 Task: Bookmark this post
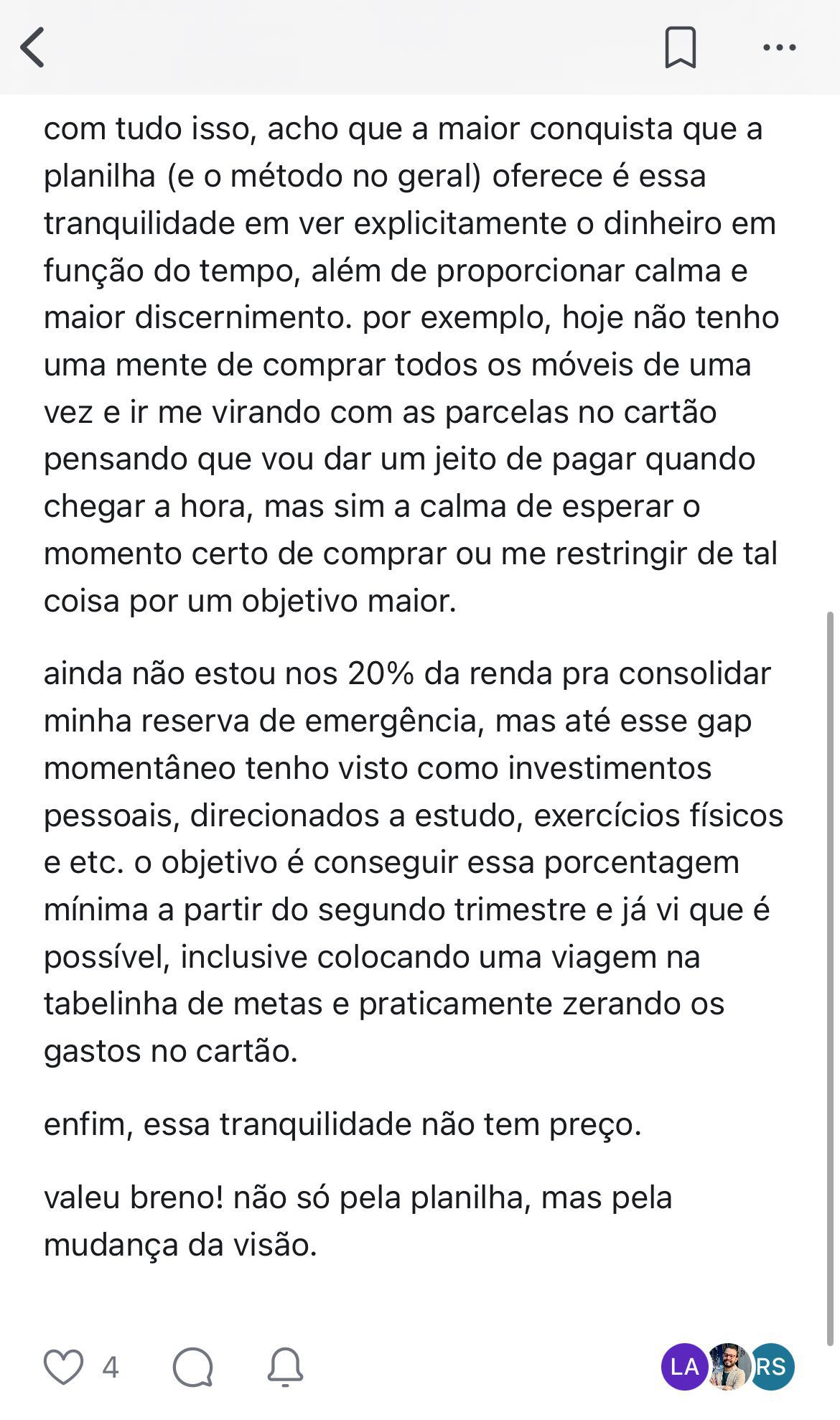pyautogui.click(x=680, y=47)
